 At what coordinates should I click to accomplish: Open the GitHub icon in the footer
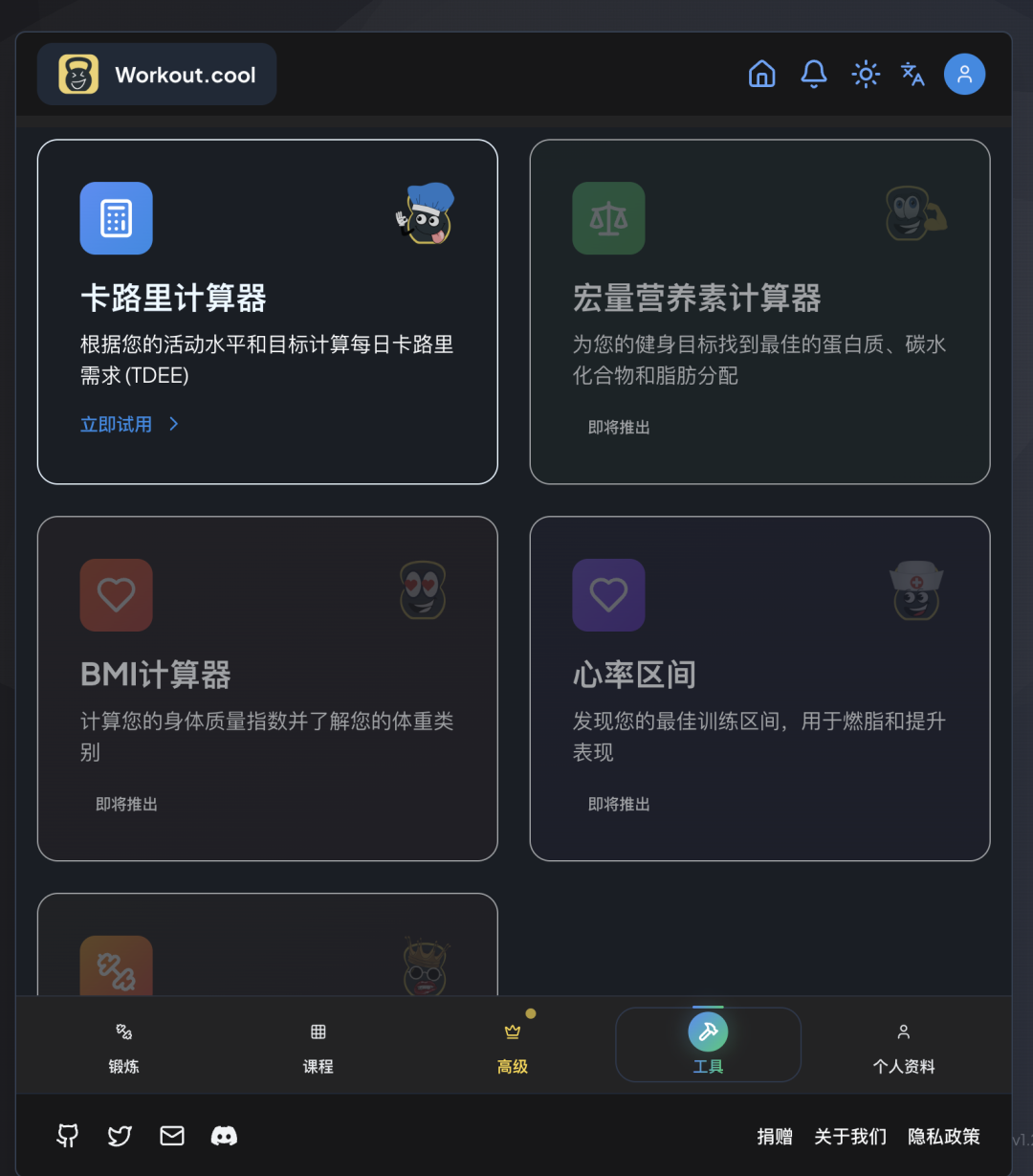[x=67, y=1136]
